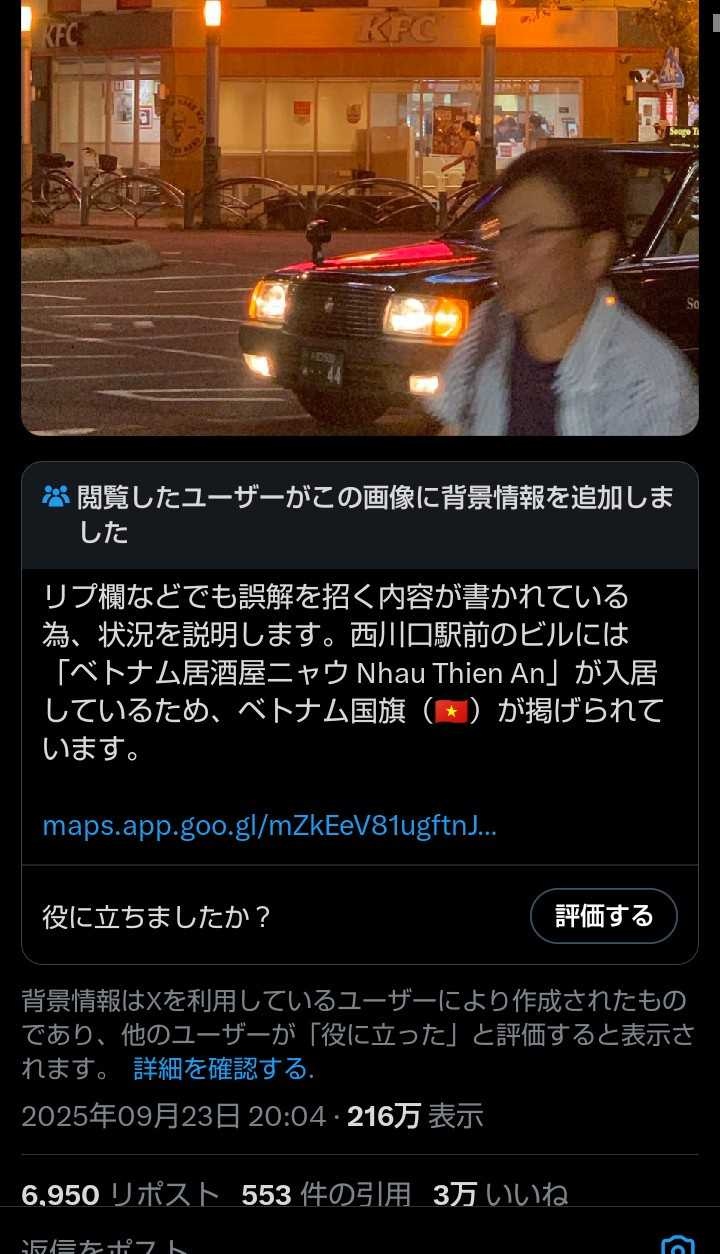View the 553 quote posts
This screenshot has height=1254, width=720.
click(x=326, y=1194)
